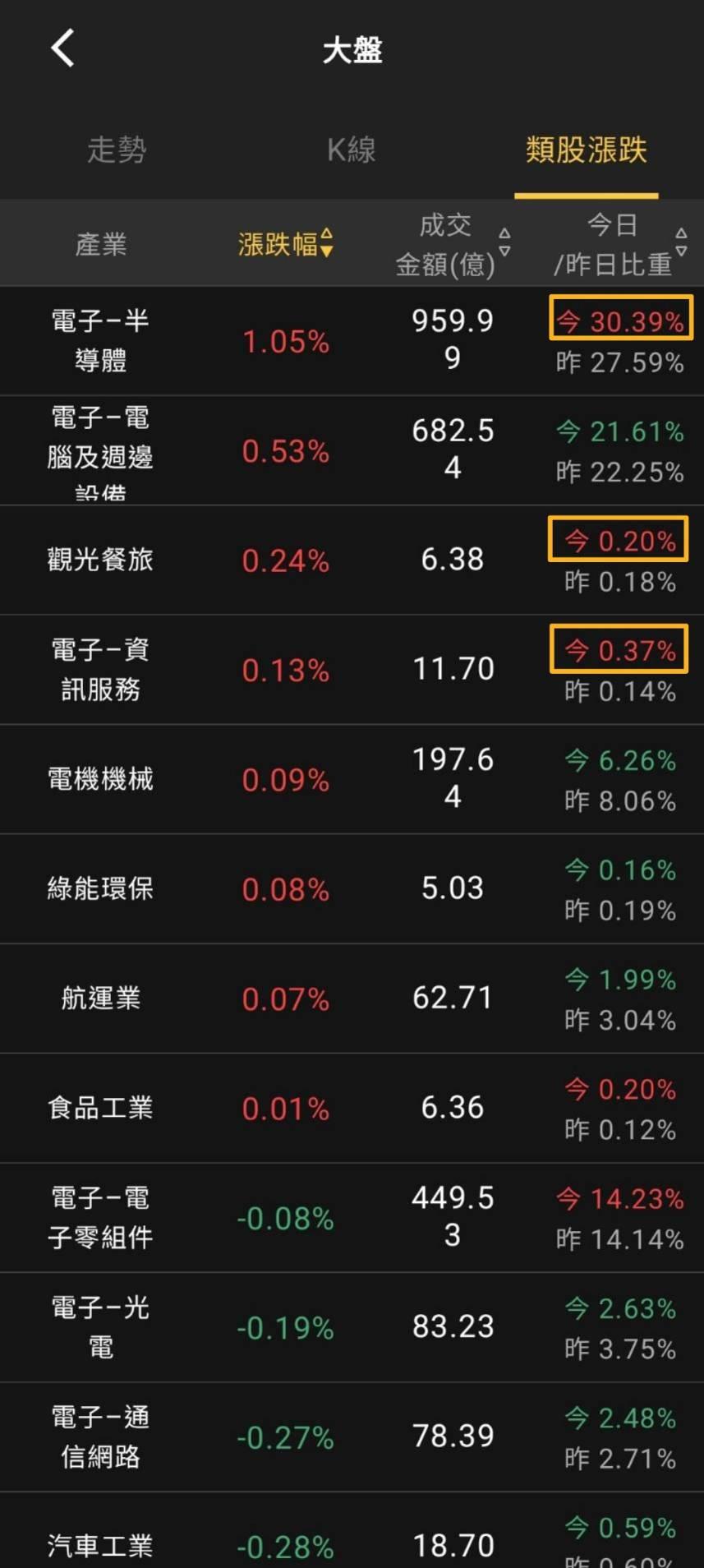Image resolution: width=704 pixels, height=1568 pixels.
Task: Open the 航運業 sector row
Action: 352,998
